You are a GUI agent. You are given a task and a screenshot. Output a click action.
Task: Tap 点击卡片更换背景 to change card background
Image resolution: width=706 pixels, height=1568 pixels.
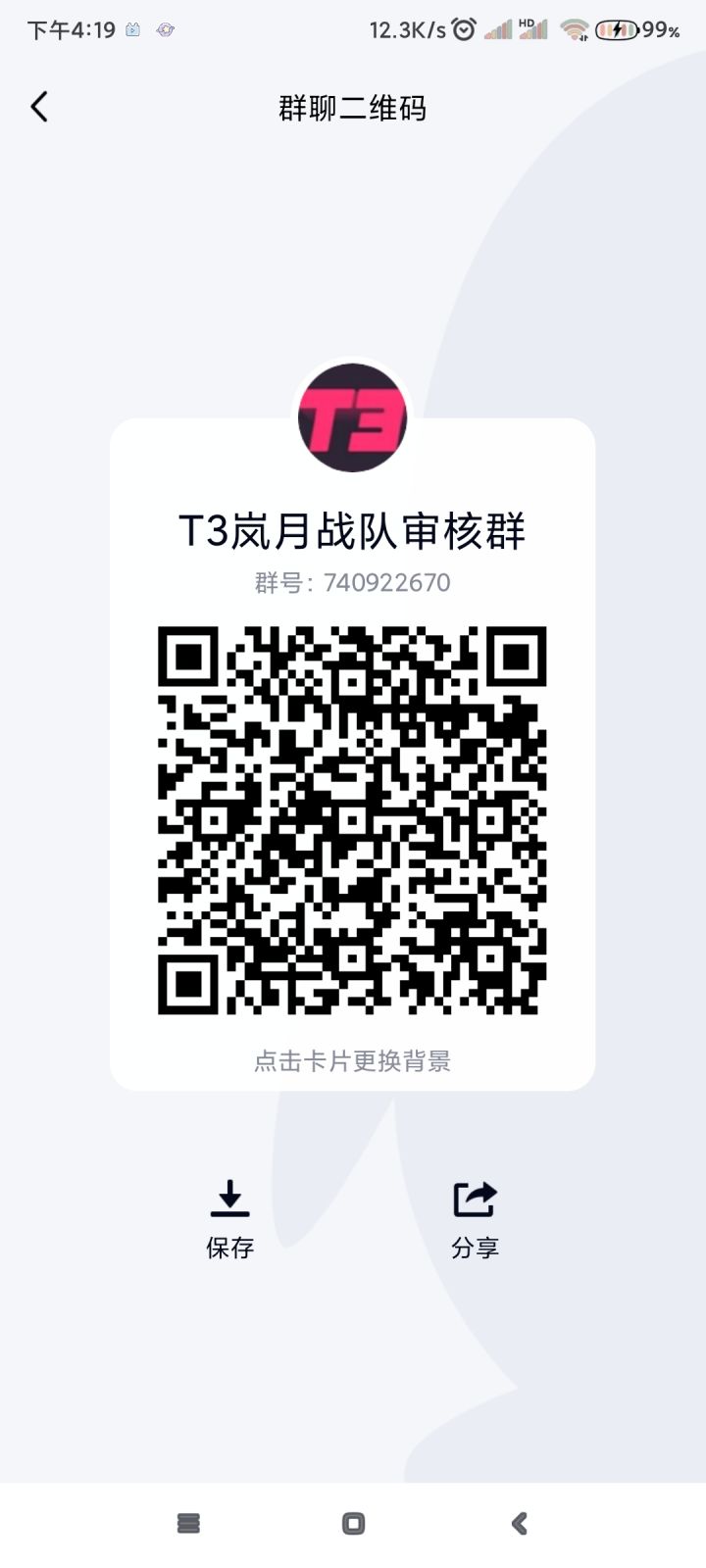pyautogui.click(x=353, y=1061)
